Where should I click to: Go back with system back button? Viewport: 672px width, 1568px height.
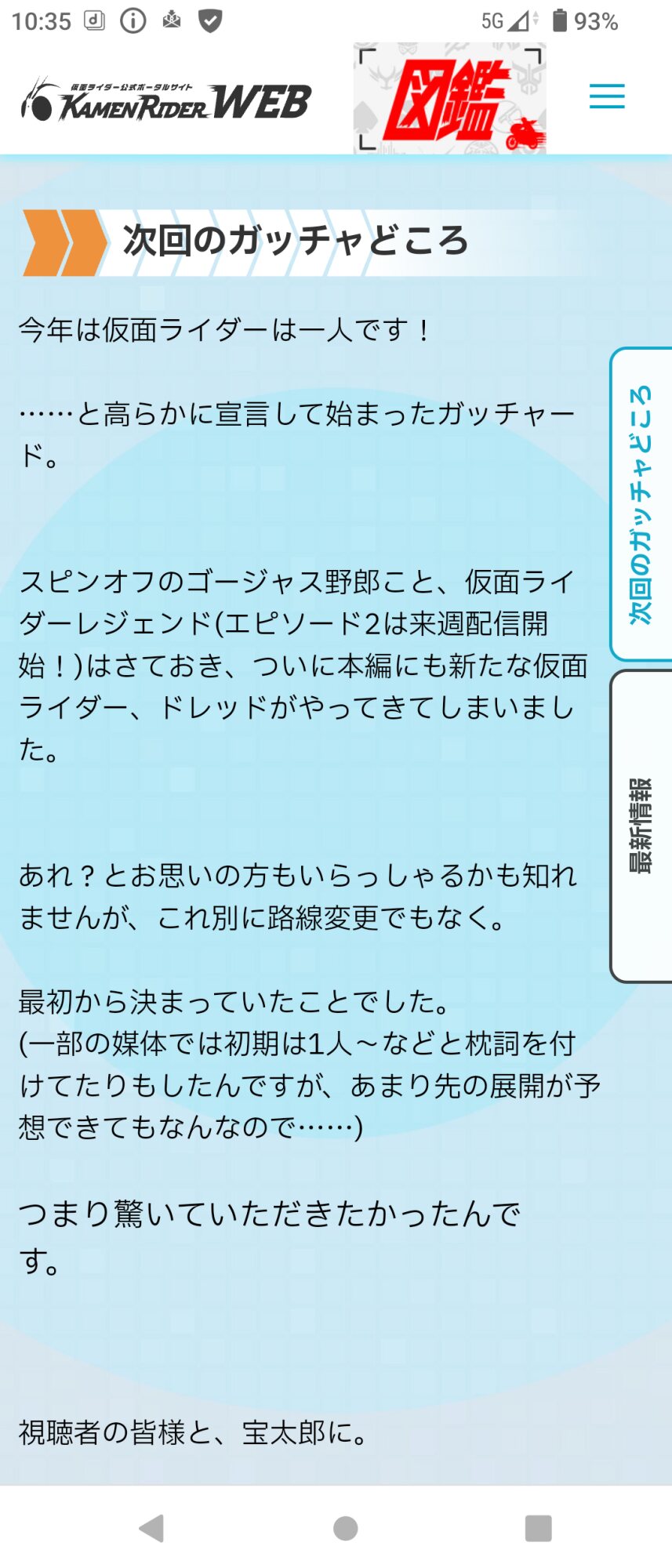pos(151,1528)
